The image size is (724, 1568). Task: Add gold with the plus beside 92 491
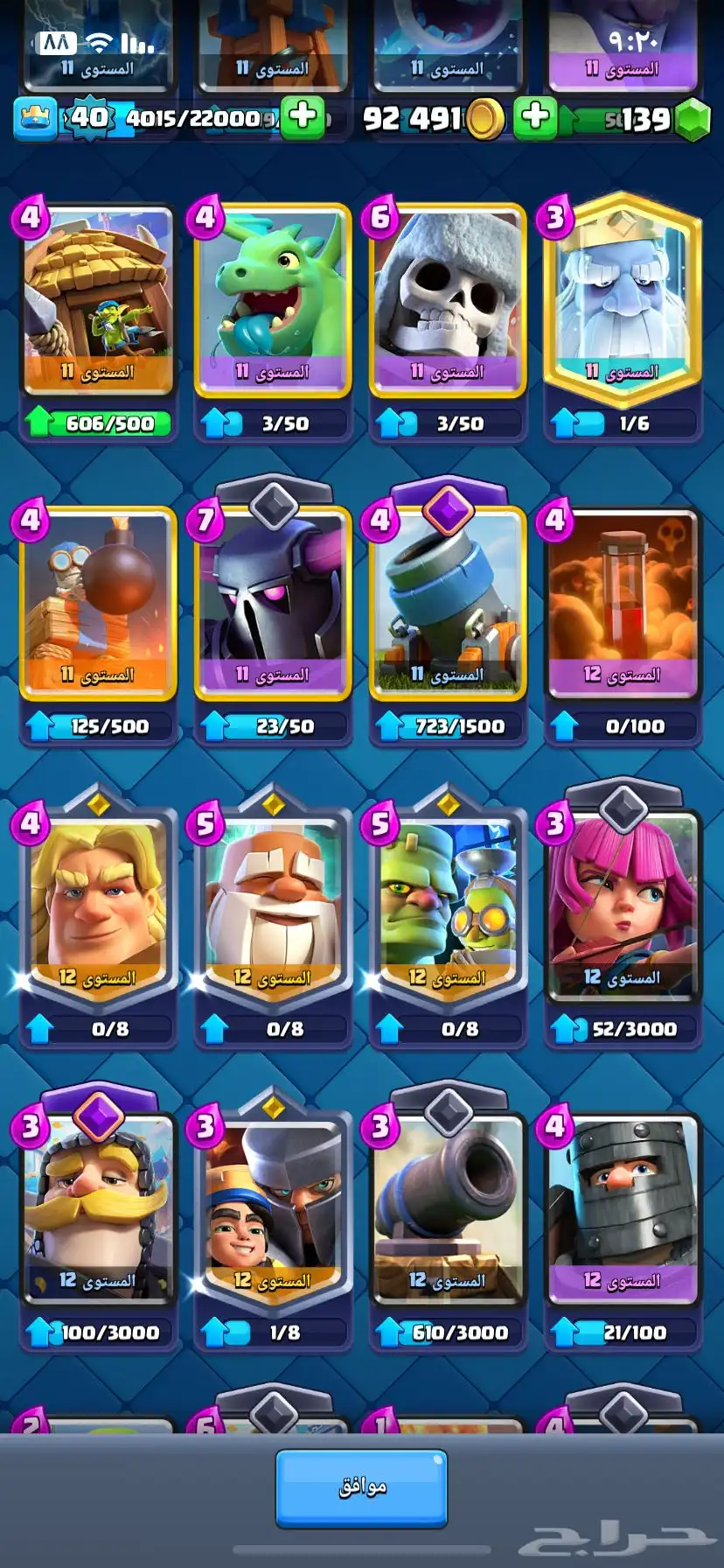pos(535,118)
